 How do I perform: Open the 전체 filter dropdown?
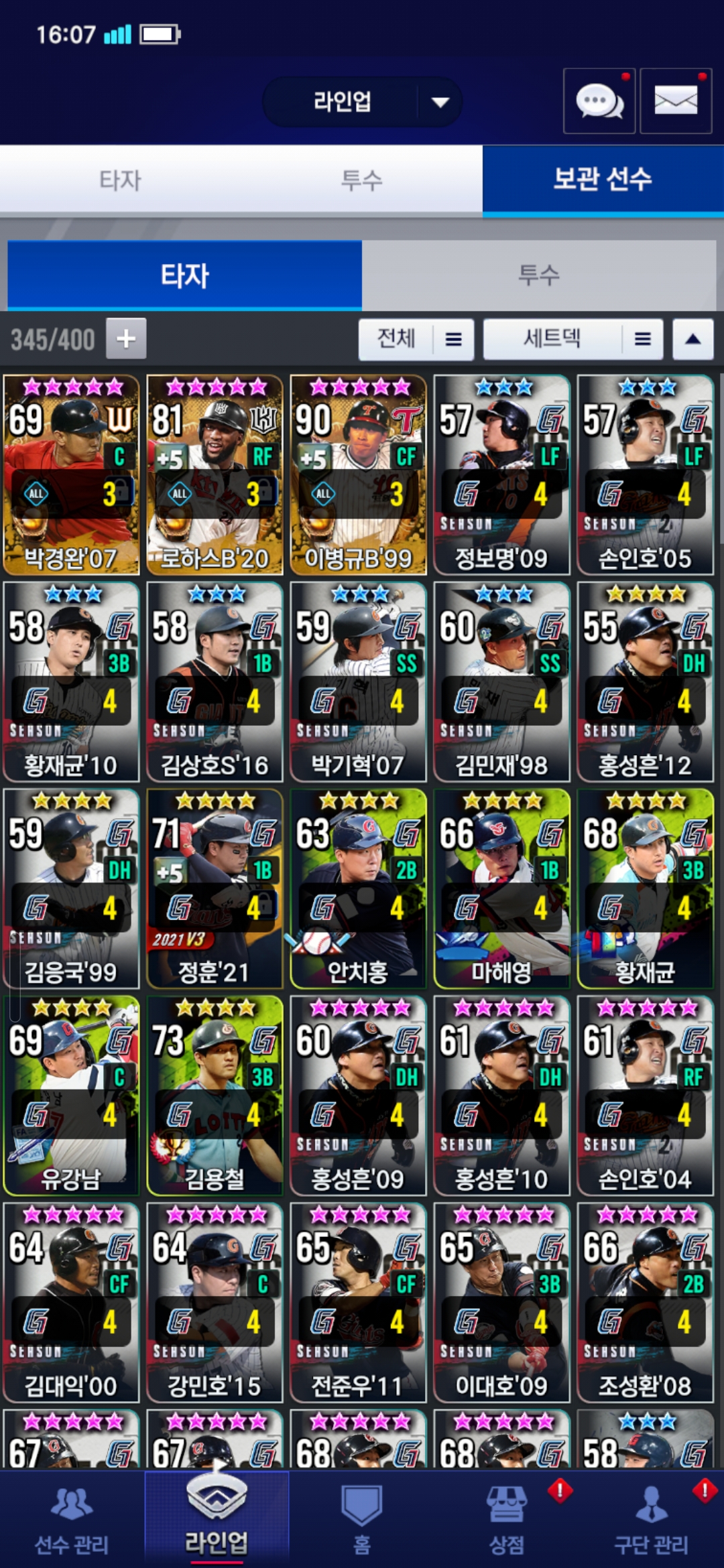(416, 339)
